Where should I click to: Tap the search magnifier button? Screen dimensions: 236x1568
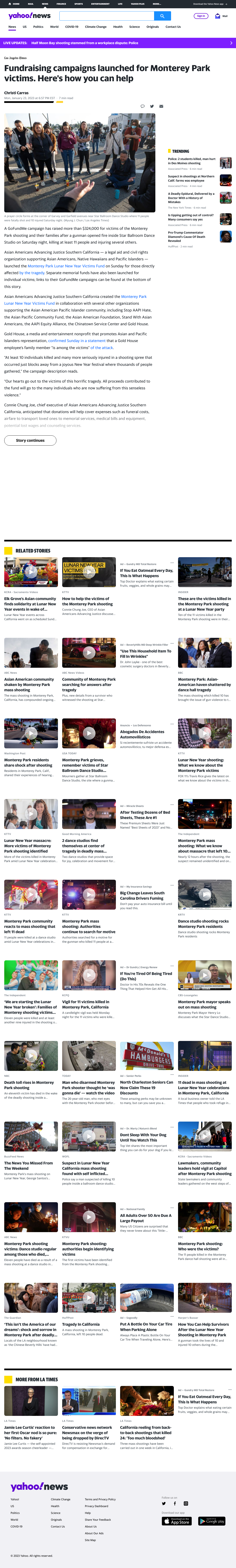(x=162, y=16)
